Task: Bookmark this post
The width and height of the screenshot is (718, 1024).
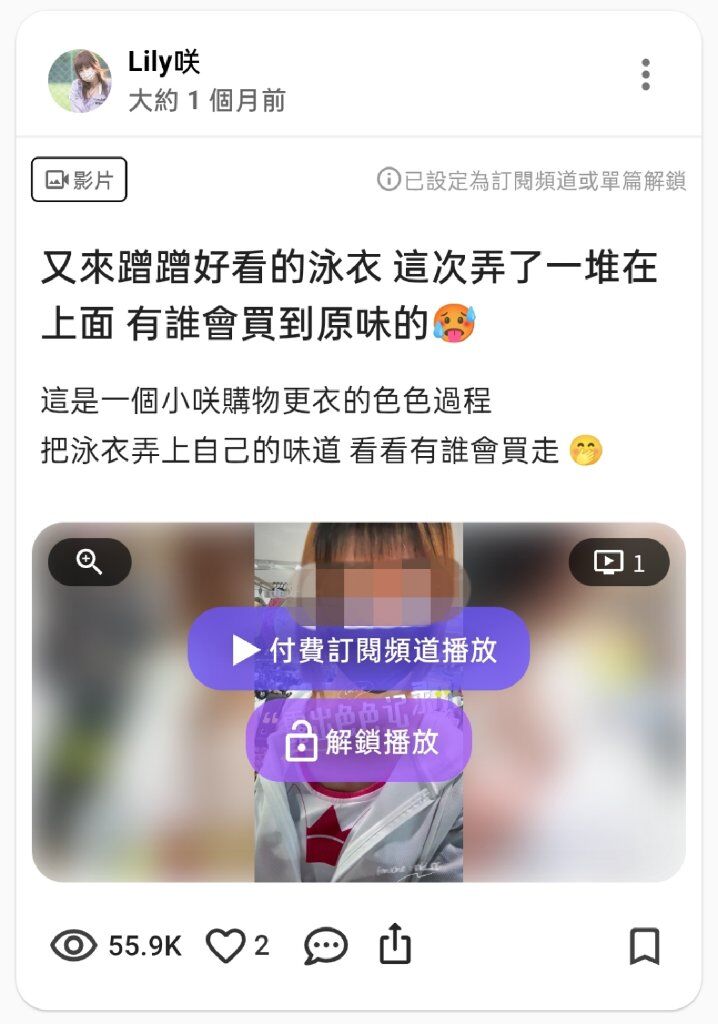Action: tap(645, 945)
